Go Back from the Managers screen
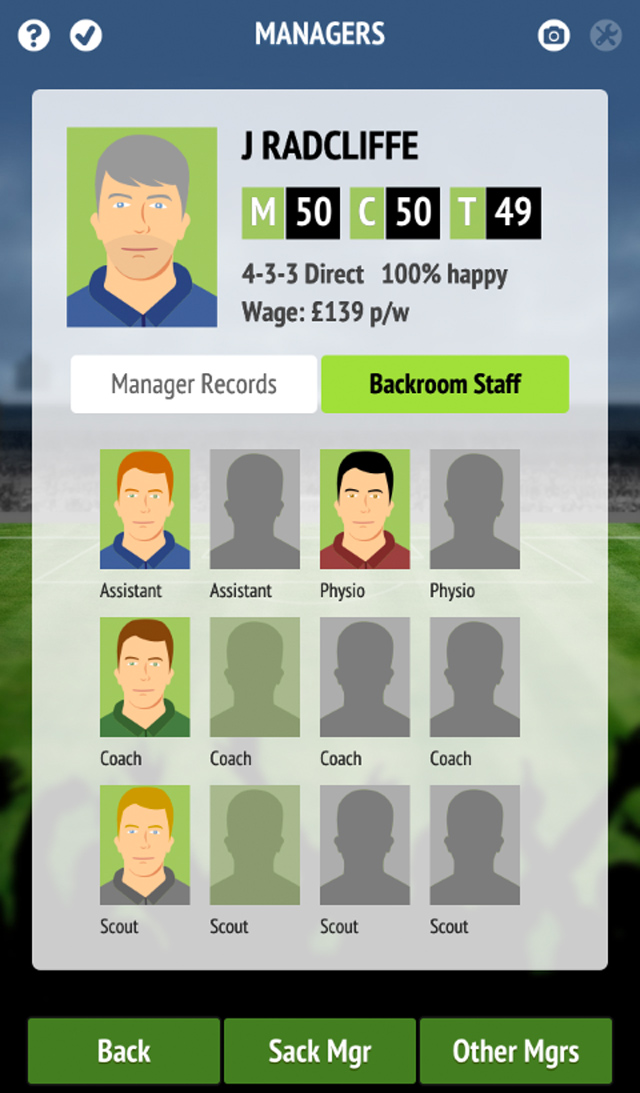 tap(124, 1050)
